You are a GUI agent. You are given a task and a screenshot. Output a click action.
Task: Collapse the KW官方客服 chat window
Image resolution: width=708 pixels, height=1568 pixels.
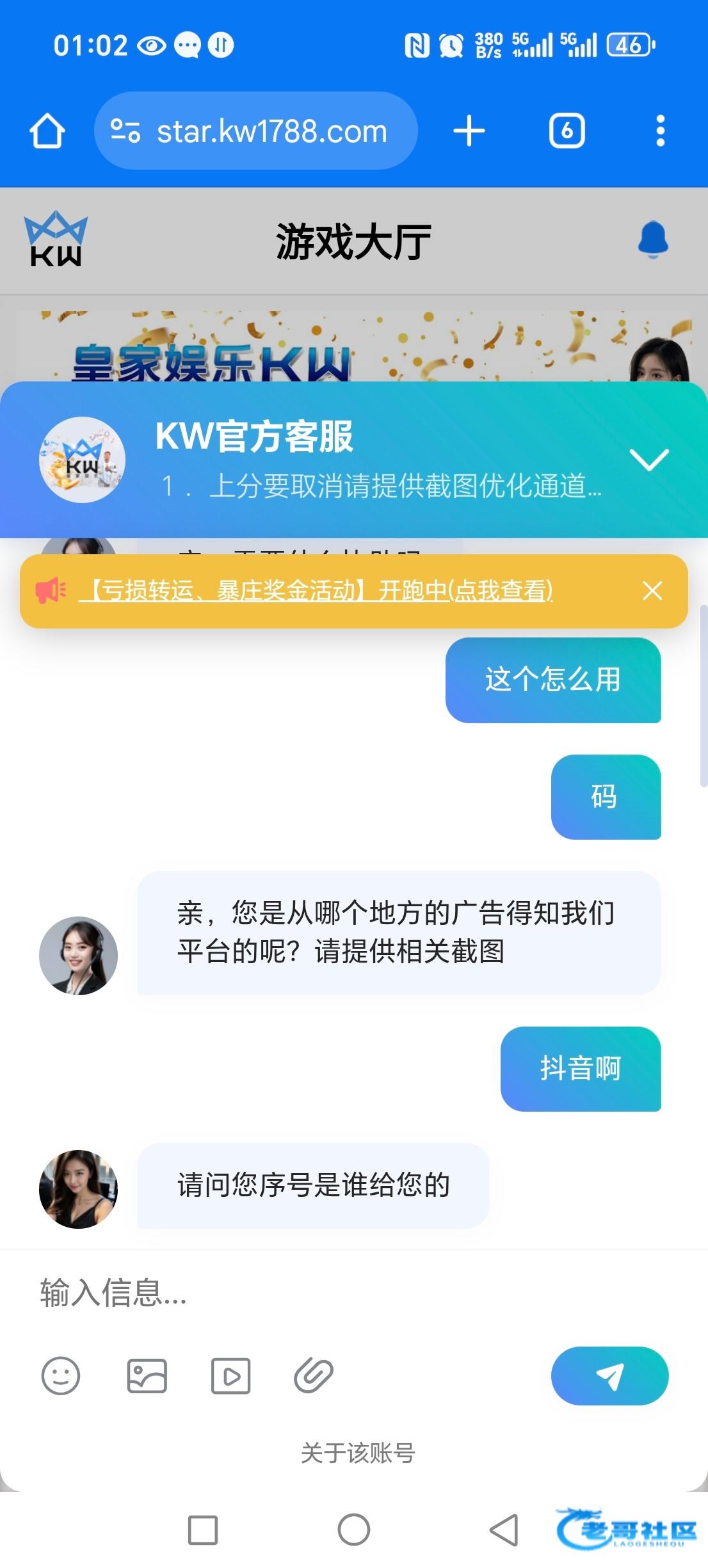pyautogui.click(x=648, y=460)
